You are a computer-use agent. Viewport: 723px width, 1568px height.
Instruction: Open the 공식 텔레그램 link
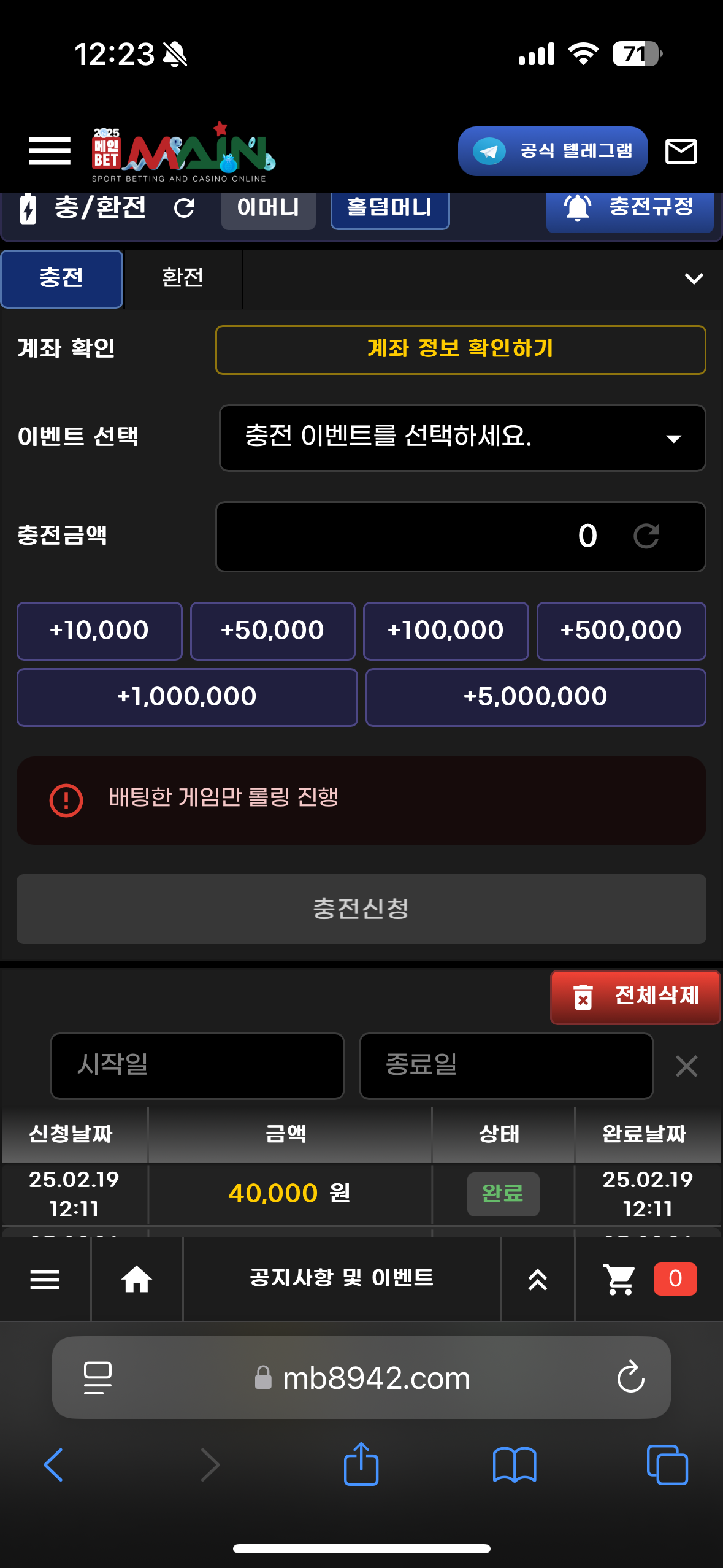coord(553,151)
